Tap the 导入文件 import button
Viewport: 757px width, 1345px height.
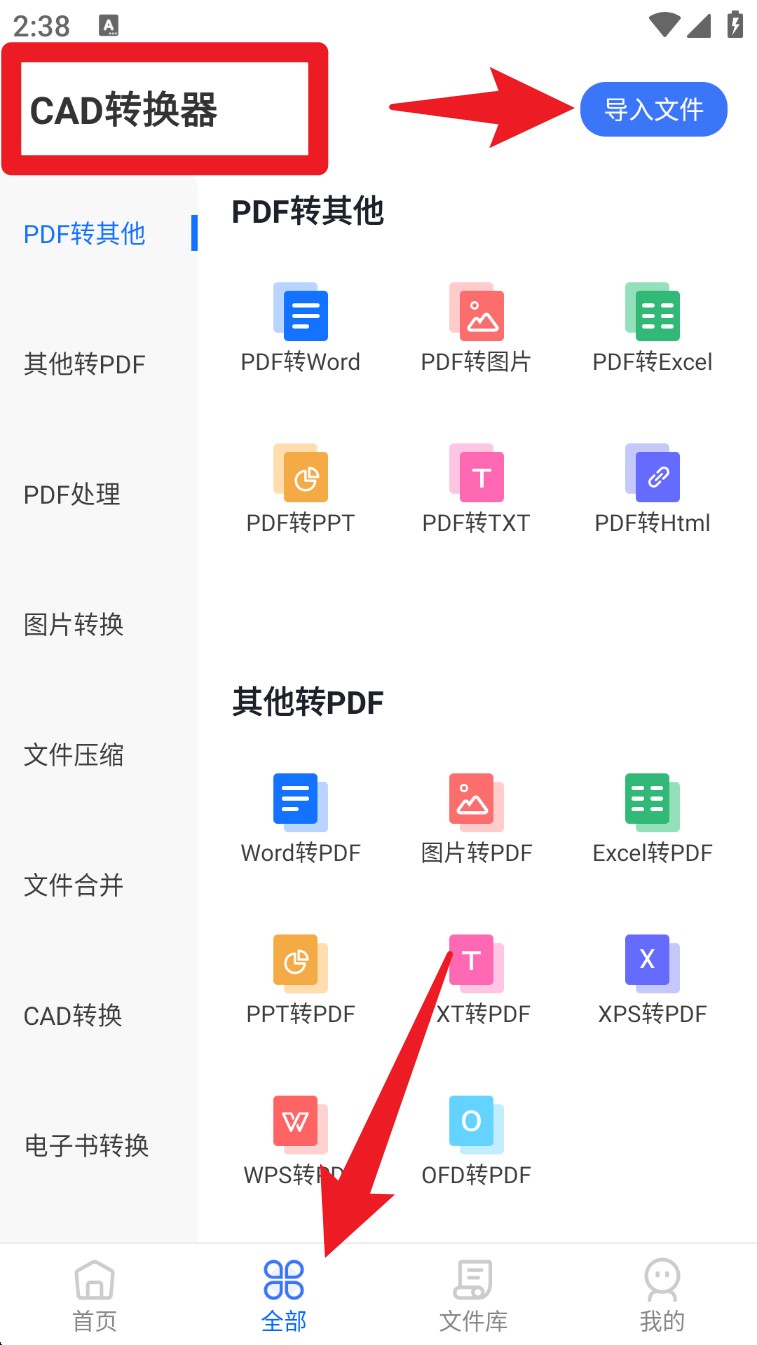click(653, 109)
